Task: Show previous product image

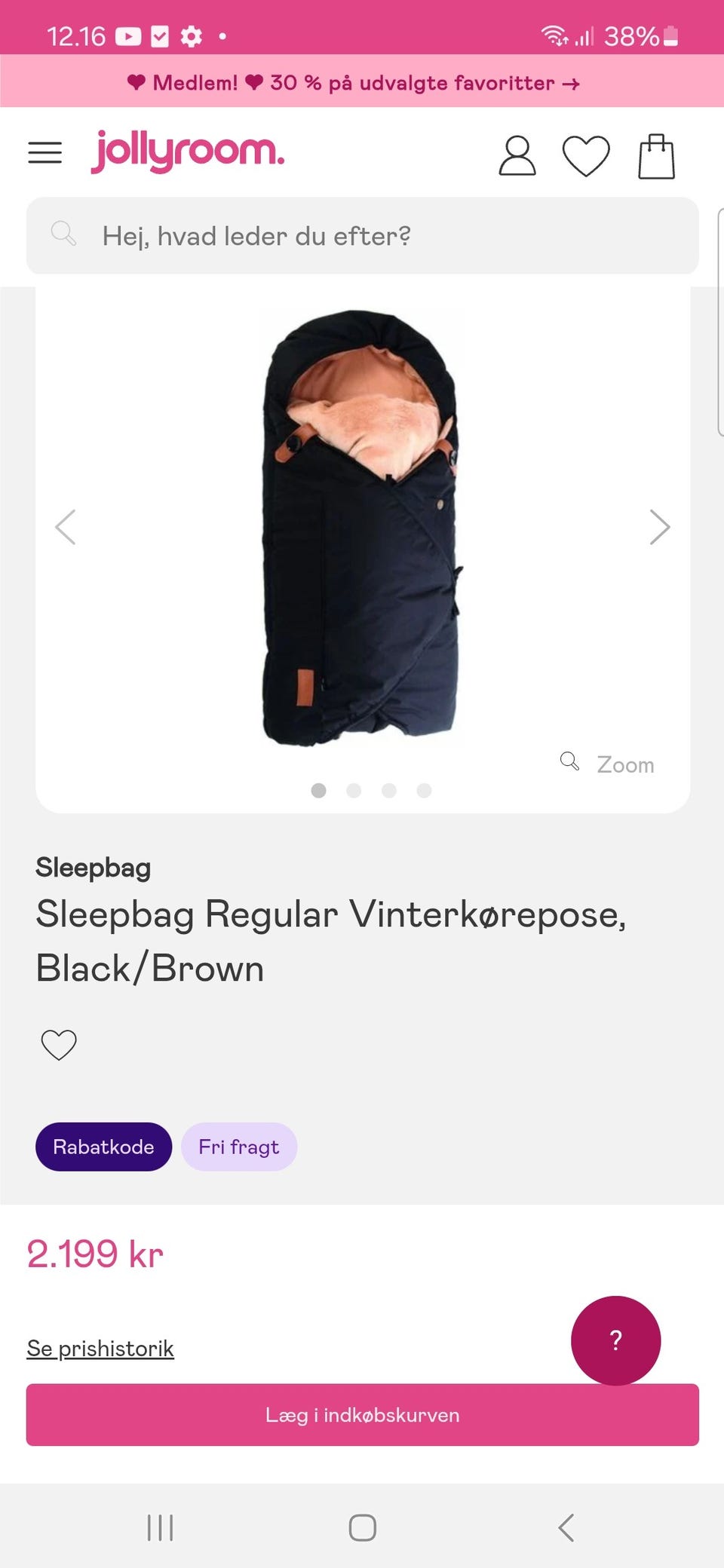Action: (x=66, y=527)
